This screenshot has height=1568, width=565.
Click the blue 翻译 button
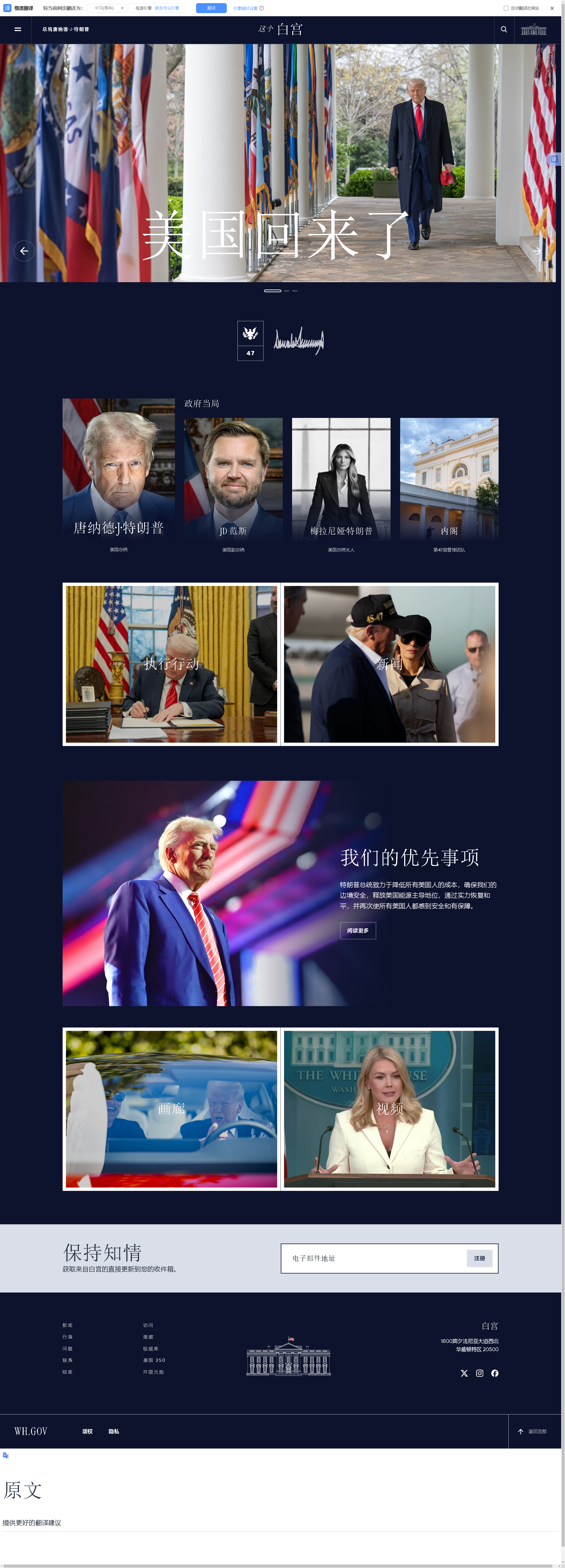[211, 8]
